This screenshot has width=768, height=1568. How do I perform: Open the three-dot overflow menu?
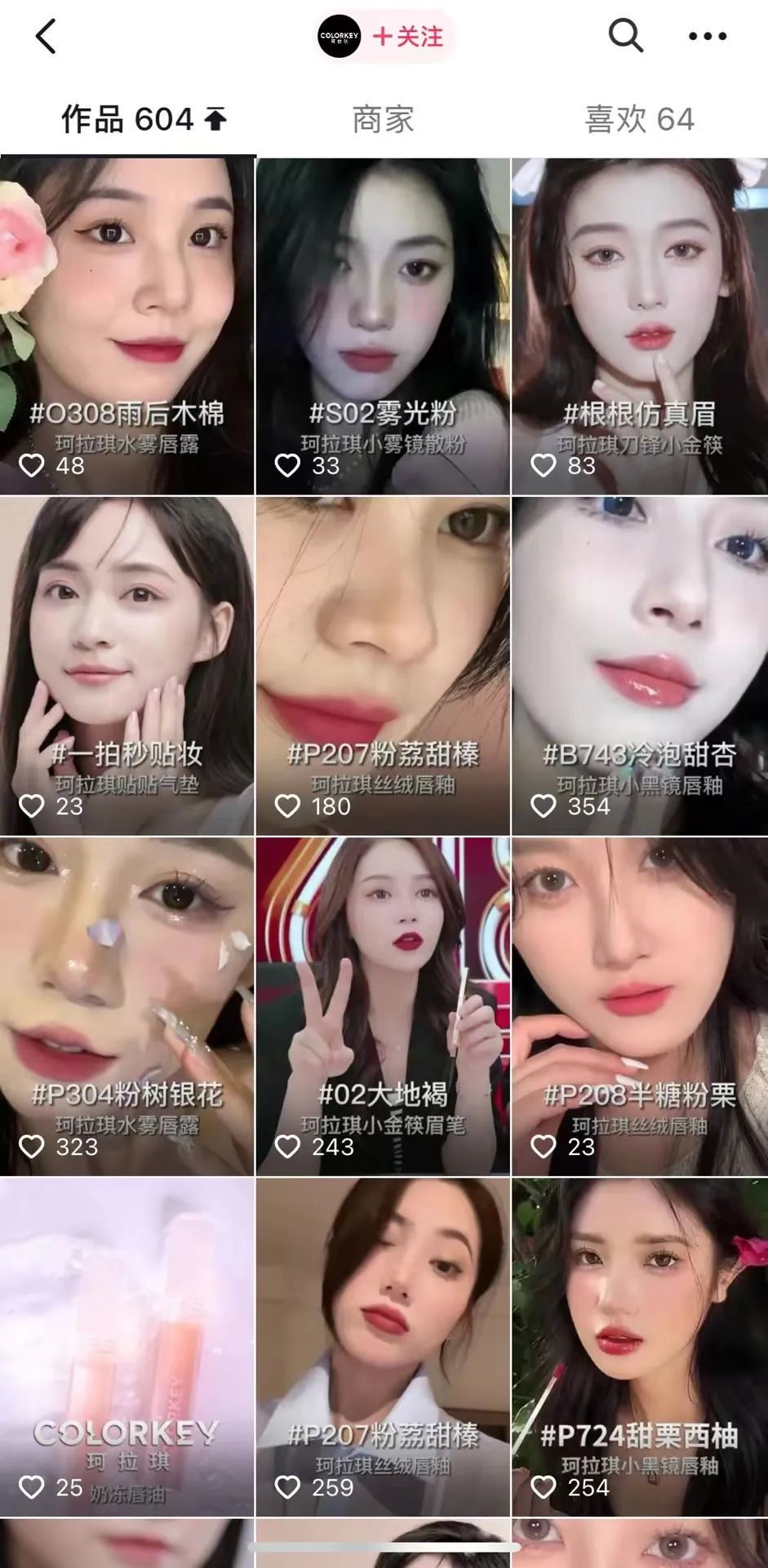pos(707,37)
